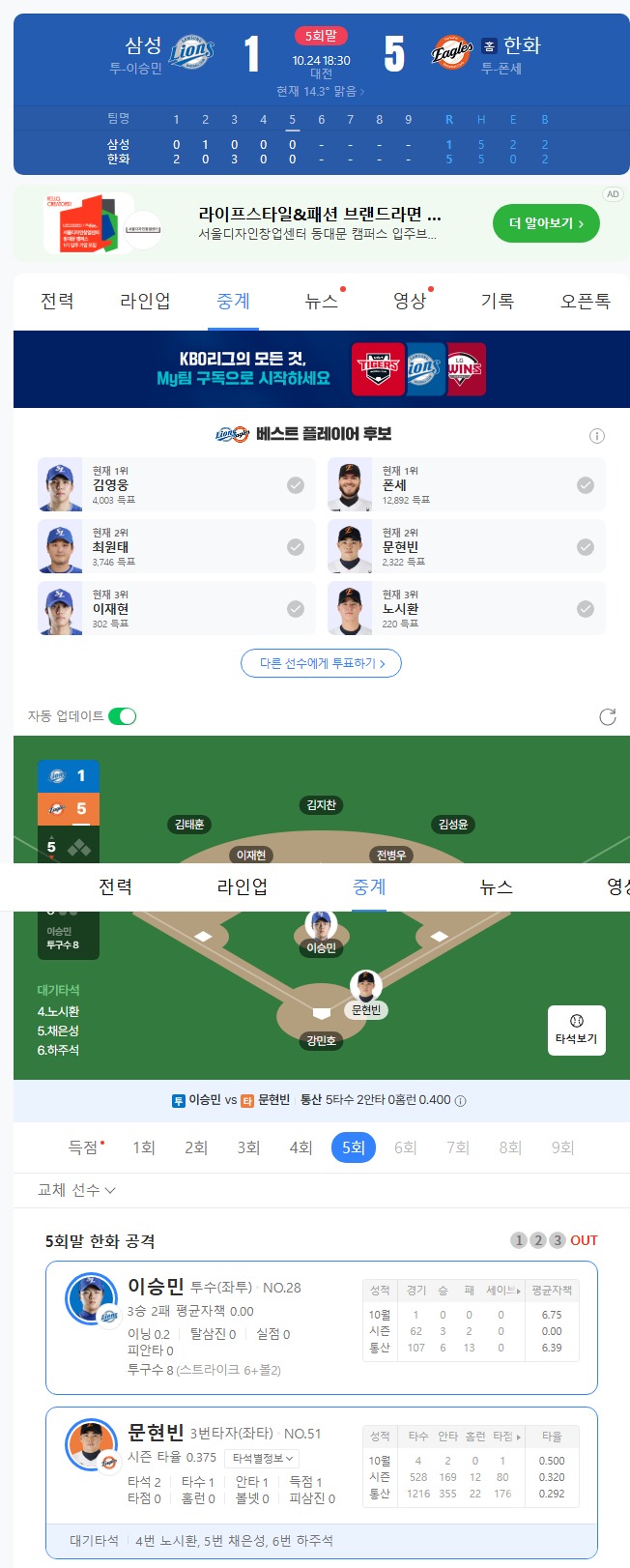Select the 3회 inning
The image size is (630, 1568).
pos(248,1147)
